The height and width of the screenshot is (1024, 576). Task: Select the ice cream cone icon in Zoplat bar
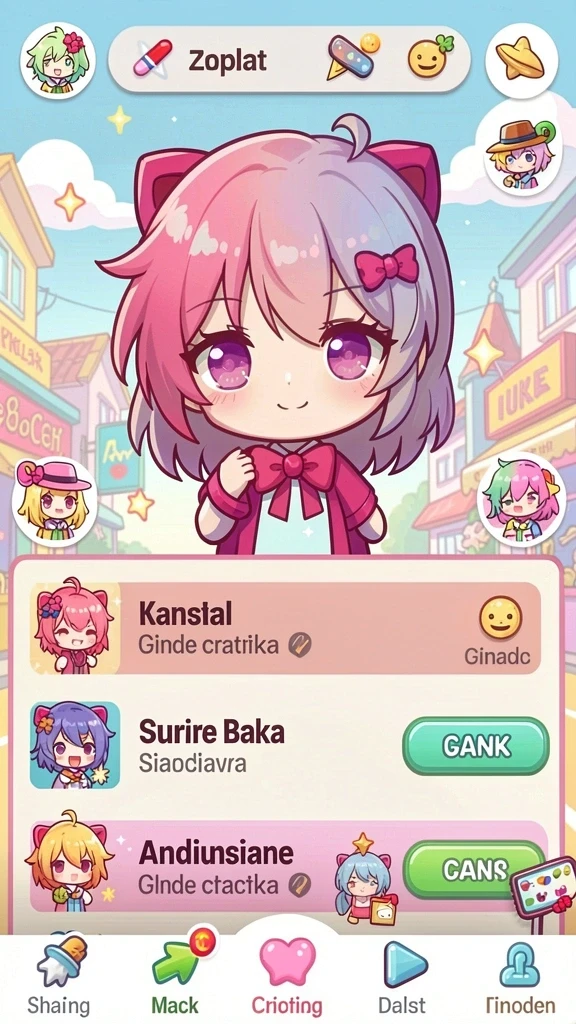[x=351, y=57]
